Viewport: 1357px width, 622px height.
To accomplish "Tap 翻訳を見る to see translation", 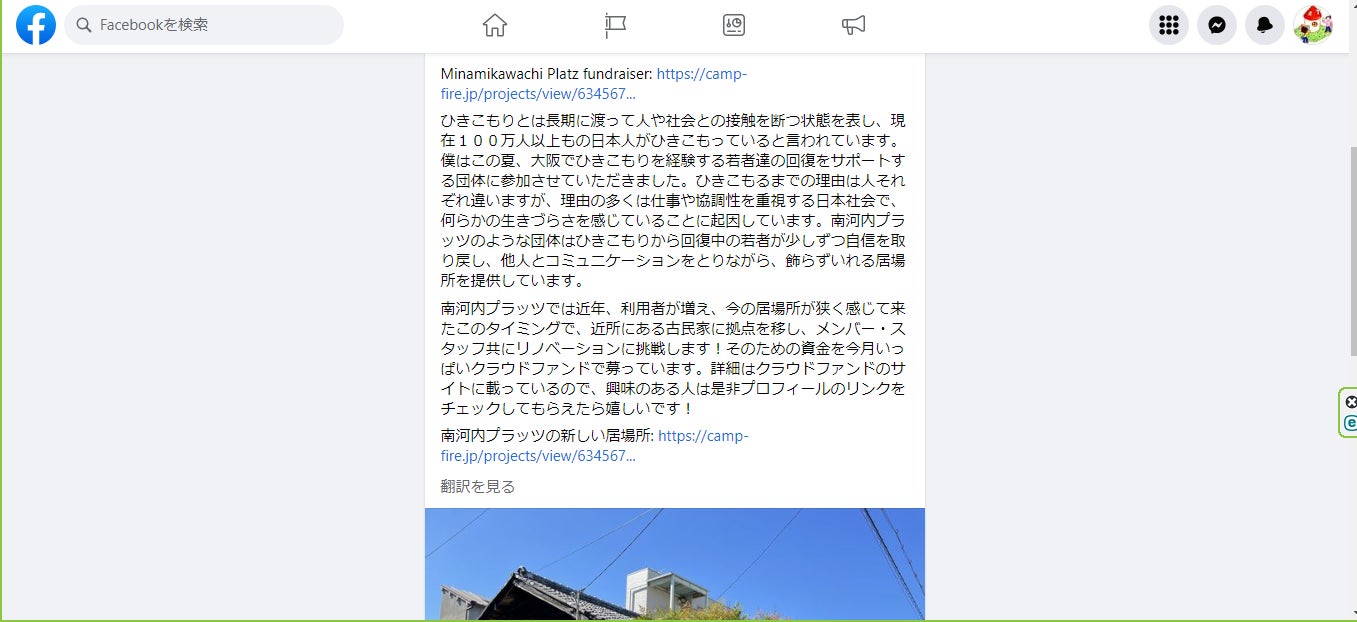I will point(478,487).
